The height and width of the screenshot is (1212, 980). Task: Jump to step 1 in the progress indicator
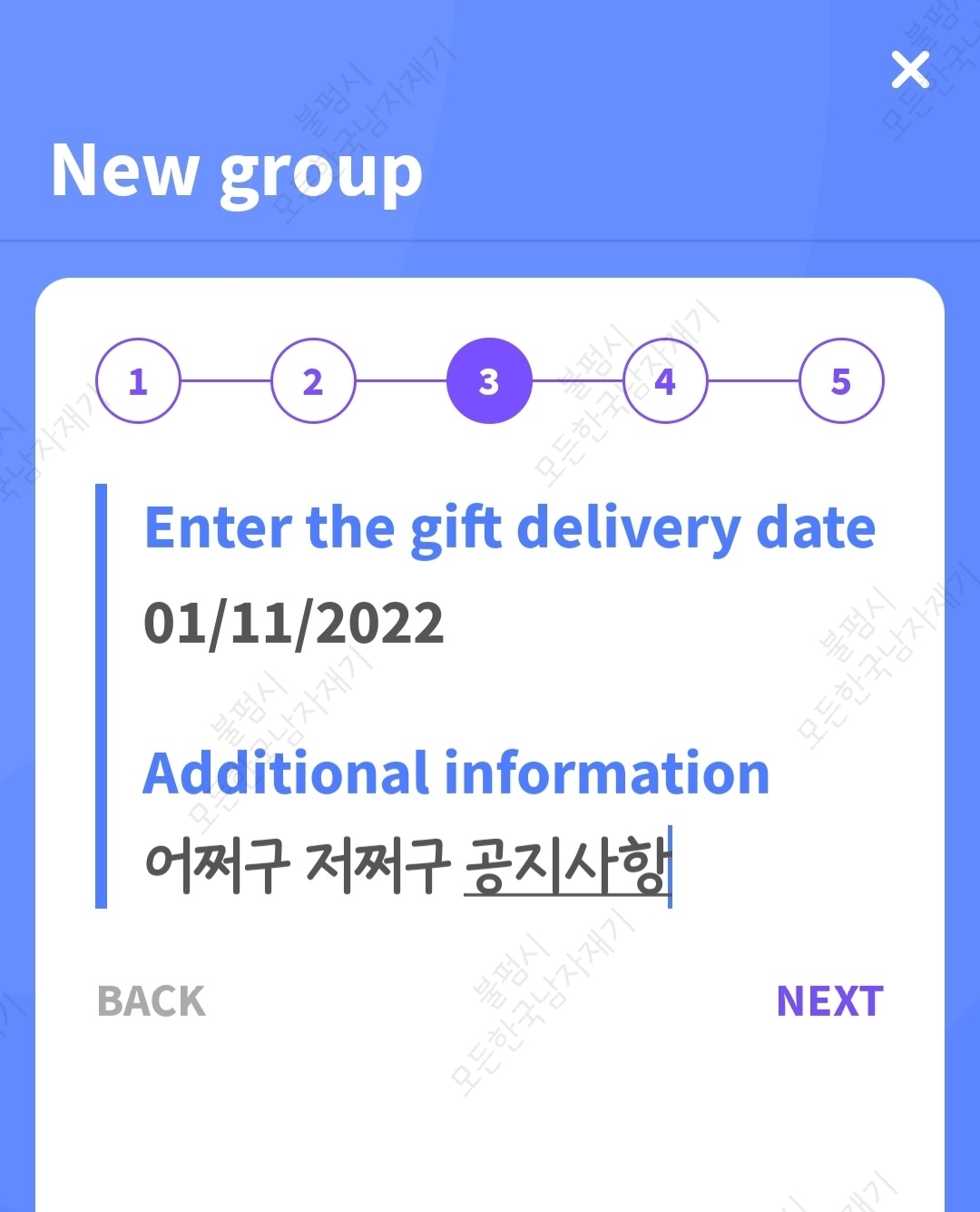(138, 381)
